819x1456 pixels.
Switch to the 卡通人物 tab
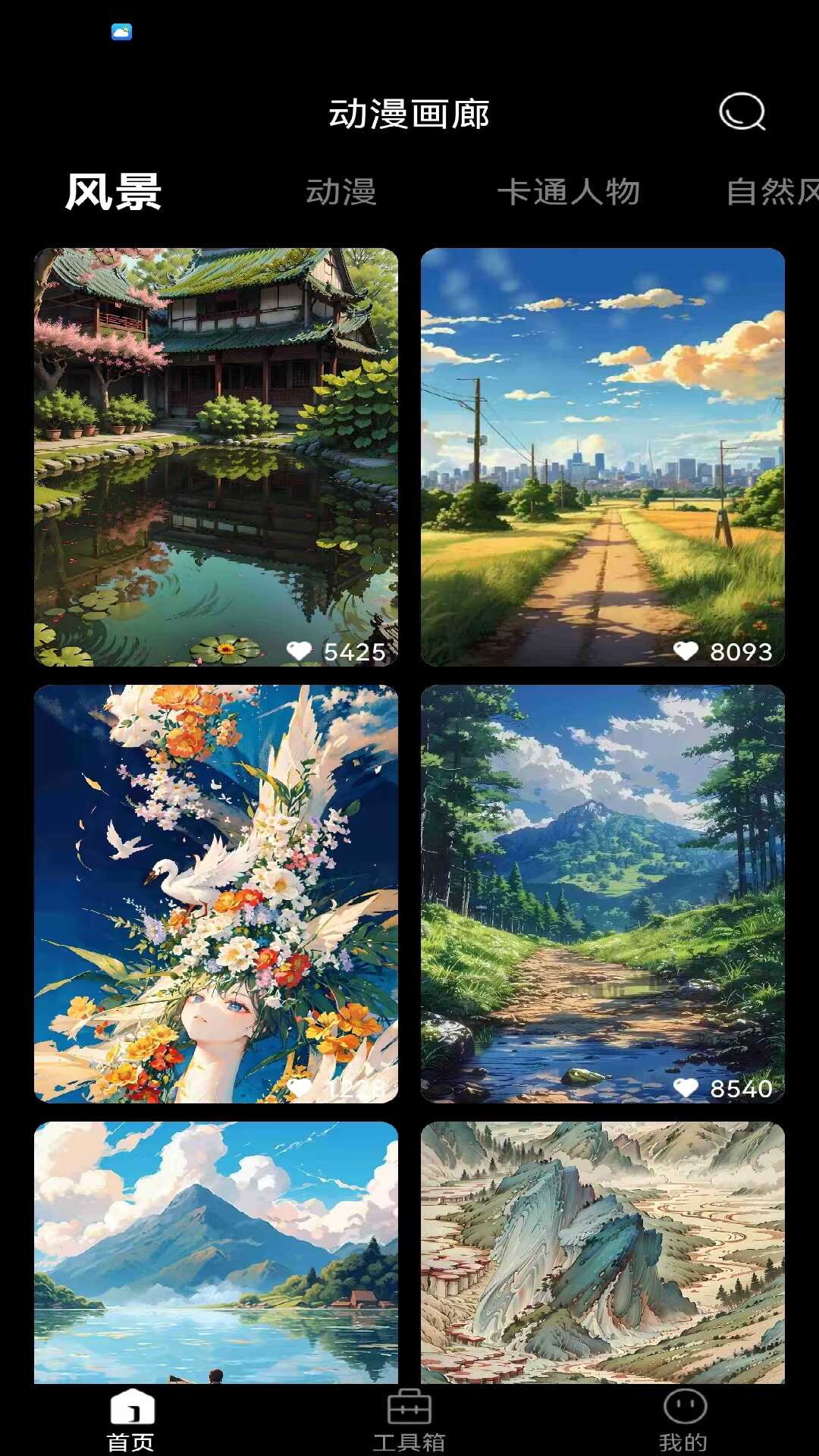click(x=568, y=192)
